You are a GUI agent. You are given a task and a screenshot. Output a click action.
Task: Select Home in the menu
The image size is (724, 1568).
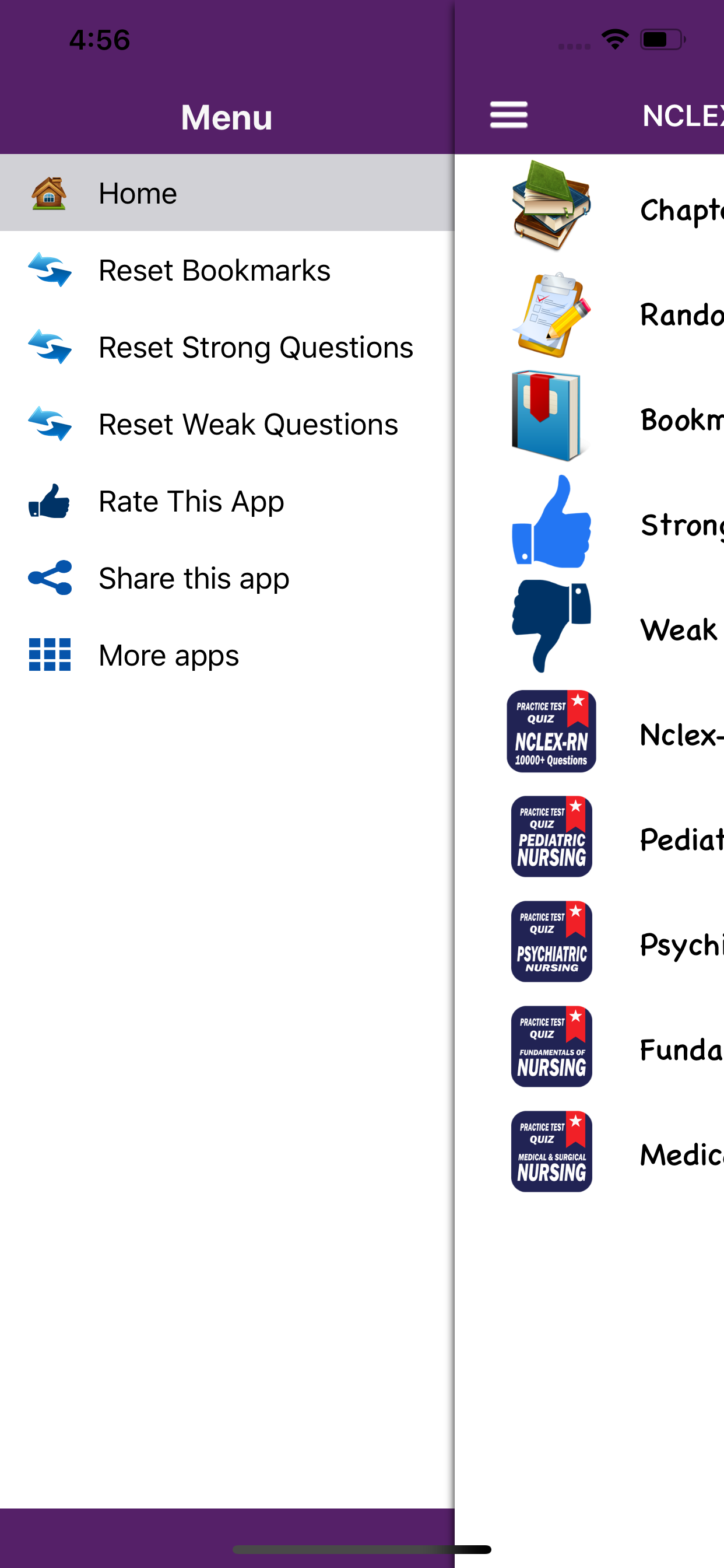point(227,193)
